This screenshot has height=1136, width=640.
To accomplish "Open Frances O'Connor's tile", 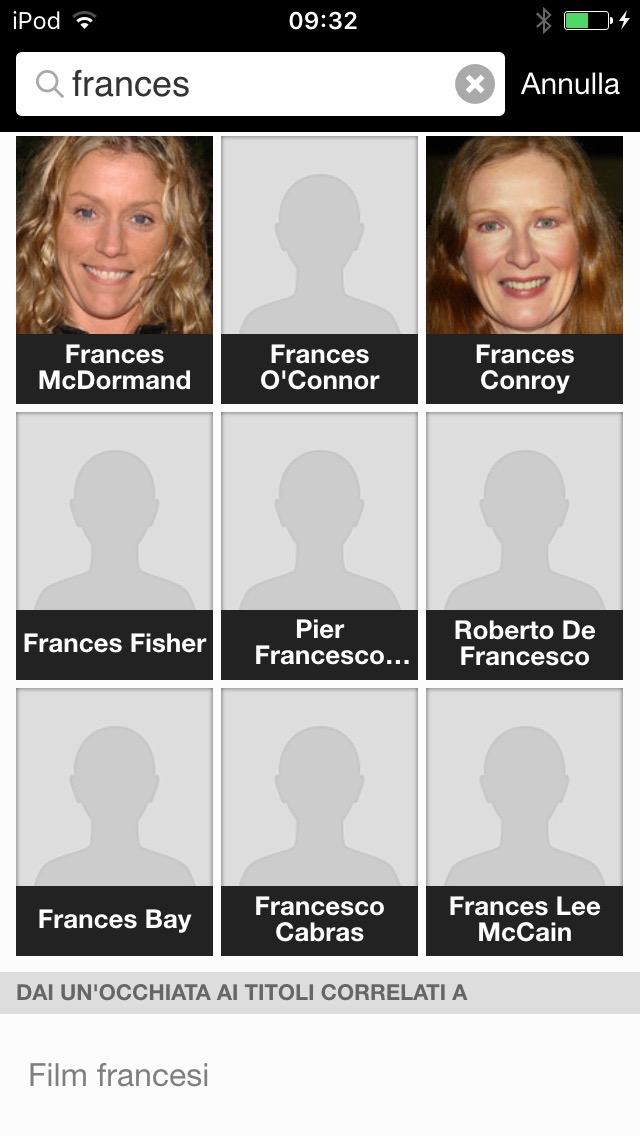I will (319, 270).
